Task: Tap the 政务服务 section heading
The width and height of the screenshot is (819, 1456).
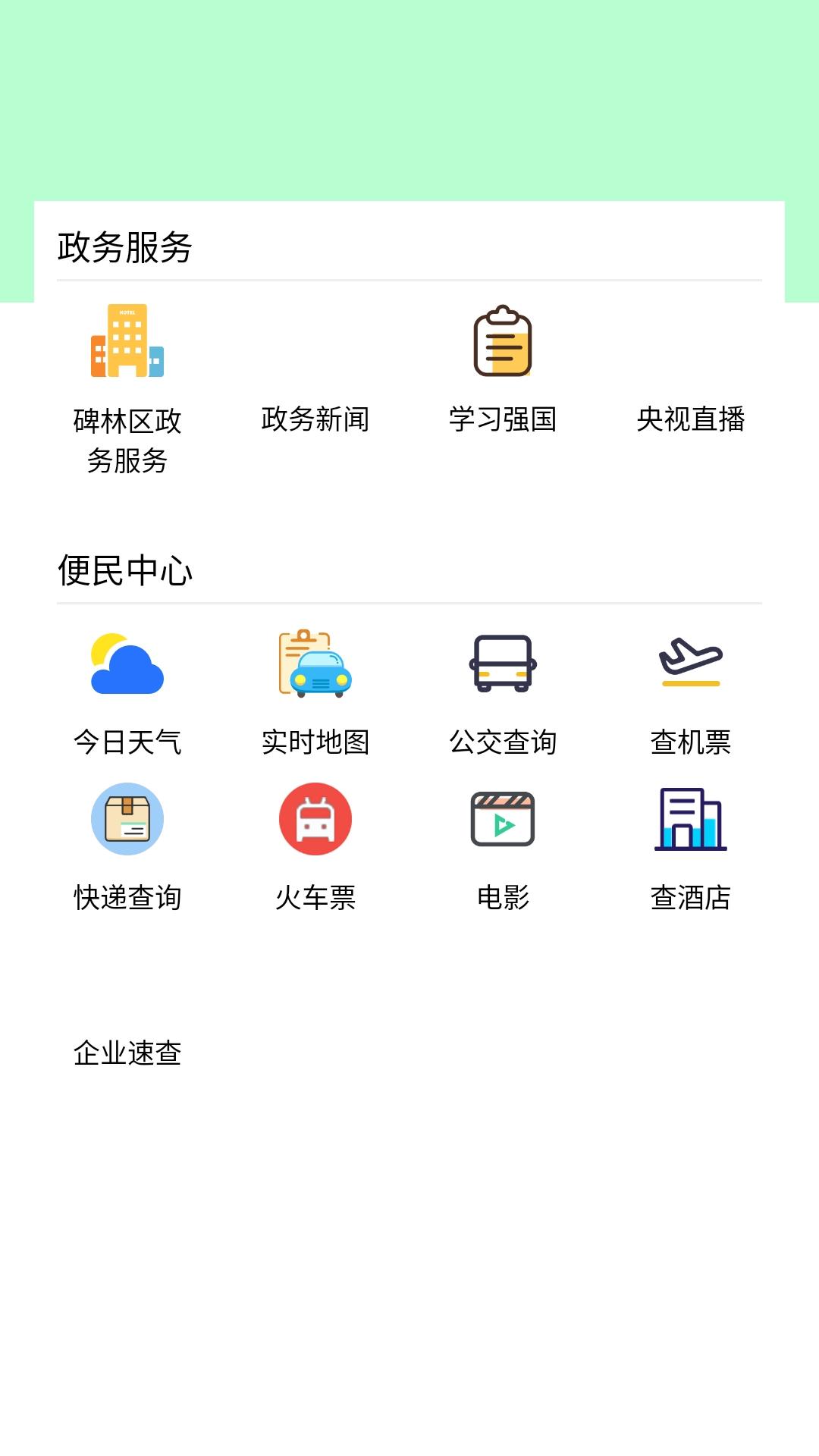Action: tap(124, 245)
